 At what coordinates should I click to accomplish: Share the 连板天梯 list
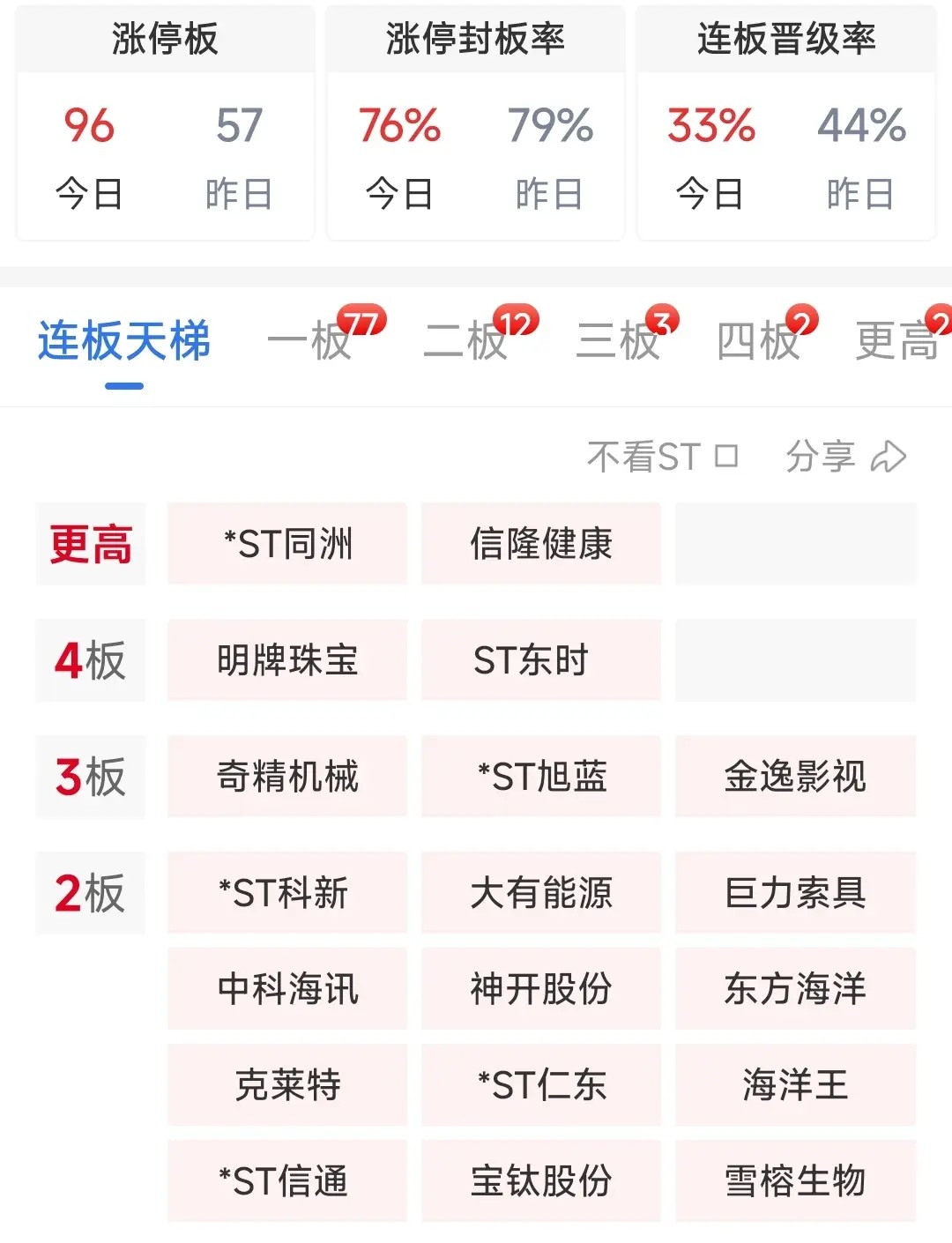pos(845,457)
